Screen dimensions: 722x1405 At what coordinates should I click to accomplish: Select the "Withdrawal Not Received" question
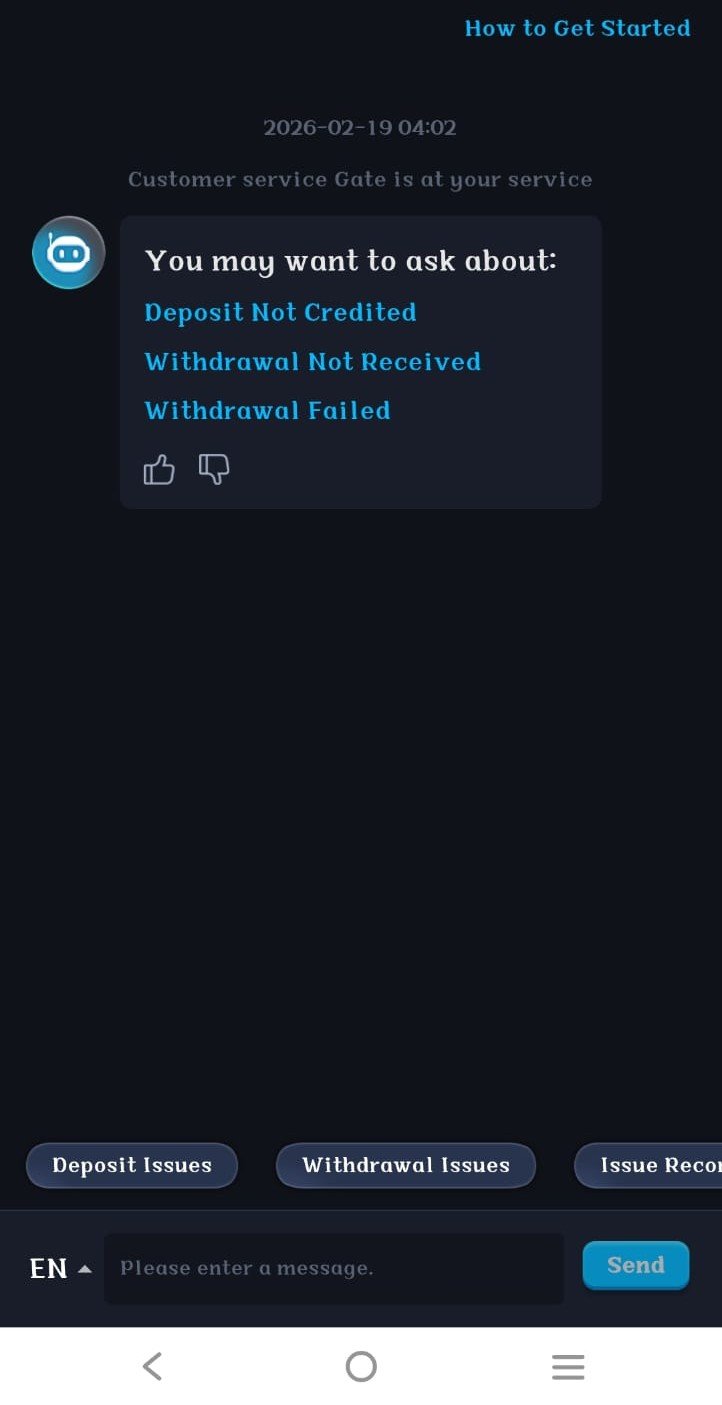312,361
